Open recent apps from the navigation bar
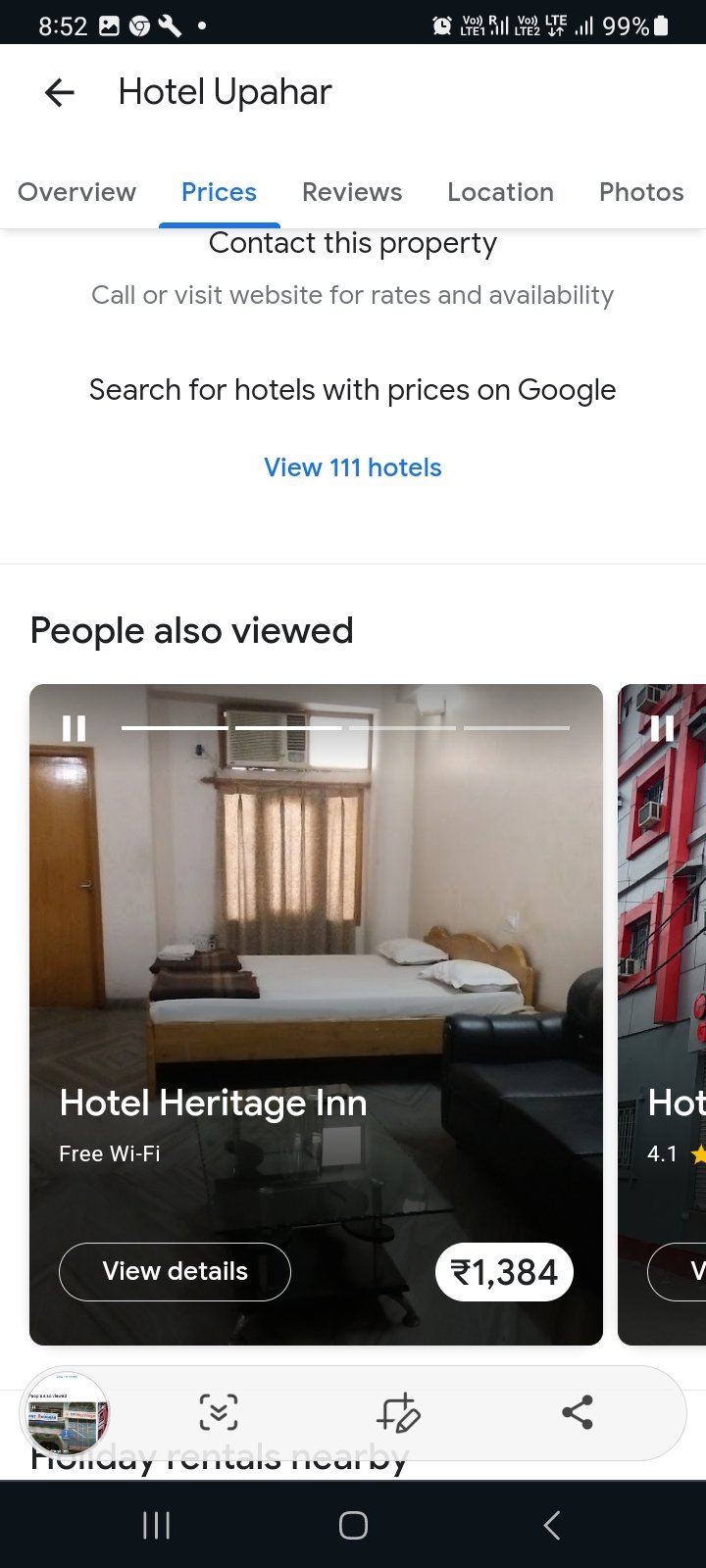 click(x=157, y=1525)
